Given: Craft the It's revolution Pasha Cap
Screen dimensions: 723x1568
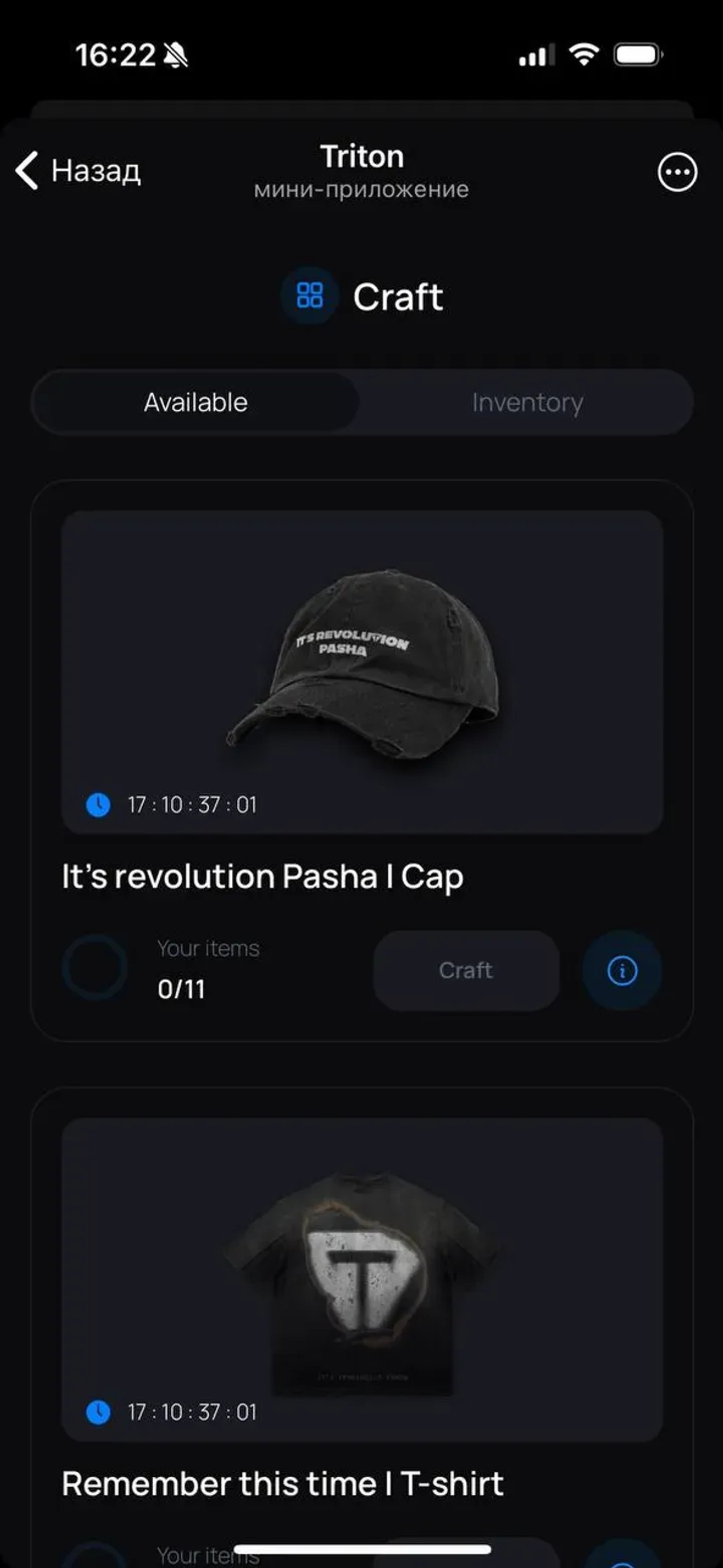Looking at the screenshot, I should tap(466, 970).
